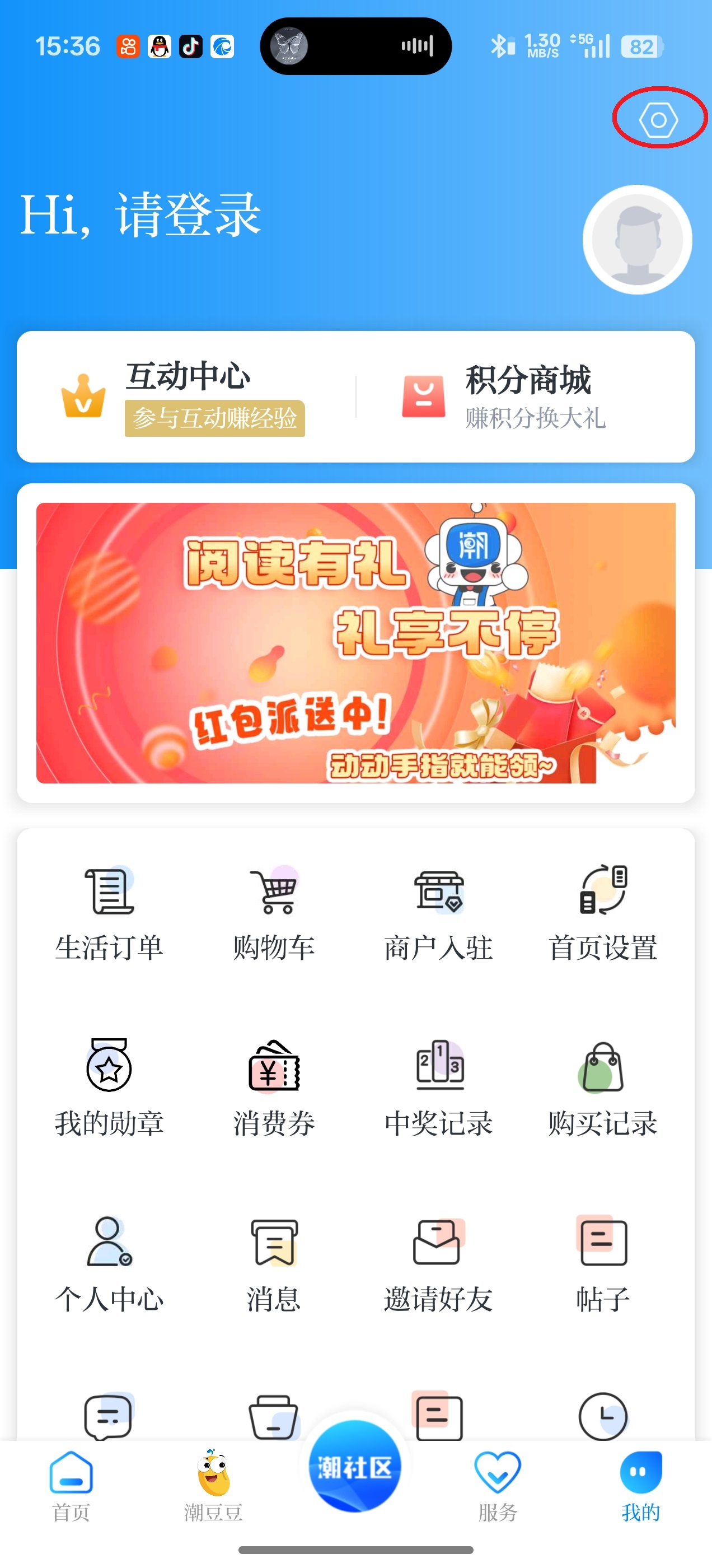712x1568 pixels.
Task: Open the 阅读有礼 red packet banner
Action: click(355, 643)
